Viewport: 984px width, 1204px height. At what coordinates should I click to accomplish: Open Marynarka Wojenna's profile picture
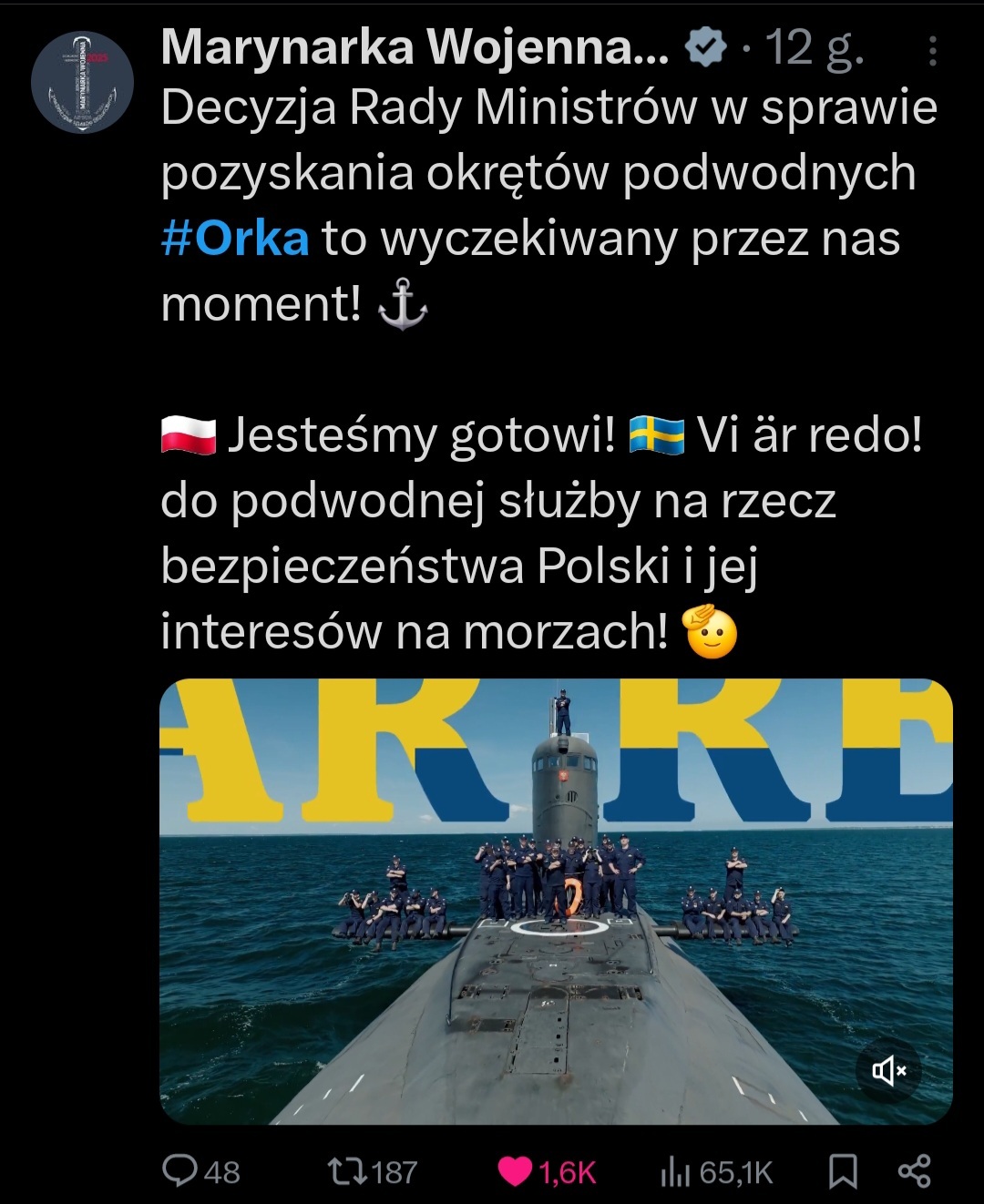82,82
